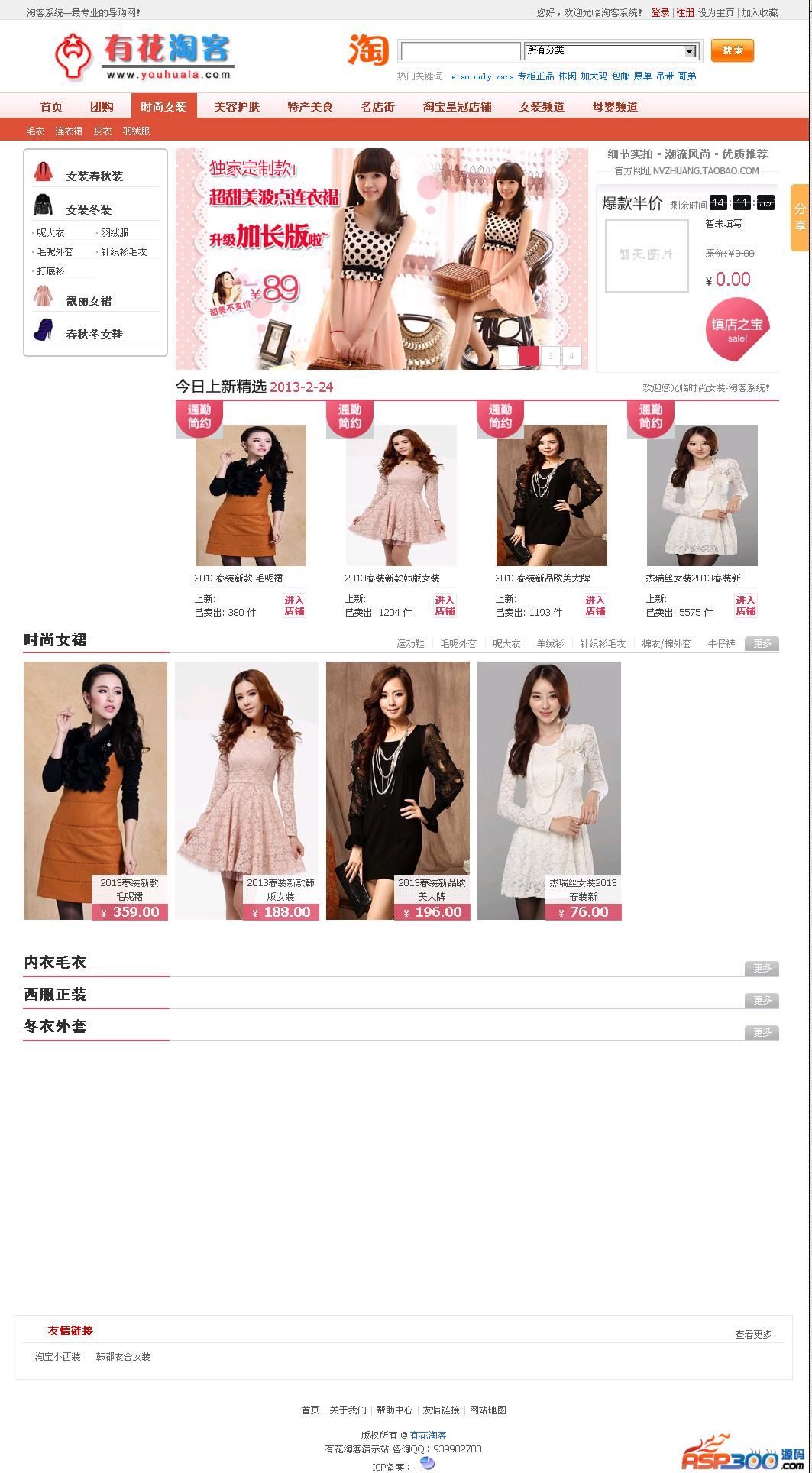Viewport: 812px width, 1473px height.
Task: Select the 连衣裙 sub-category link
Action: pos(69,131)
